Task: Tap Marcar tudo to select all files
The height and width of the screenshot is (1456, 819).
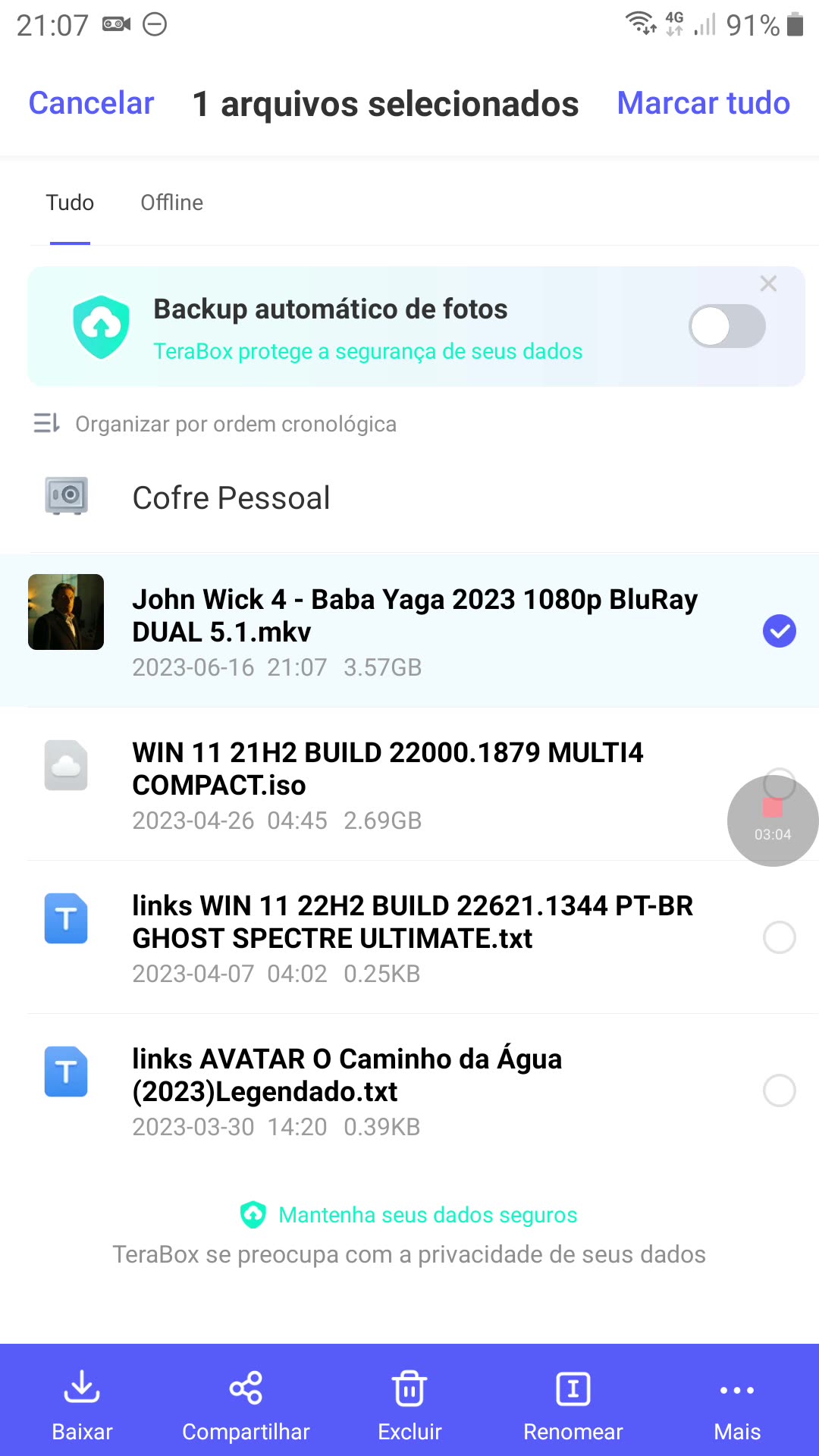Action: (x=703, y=103)
